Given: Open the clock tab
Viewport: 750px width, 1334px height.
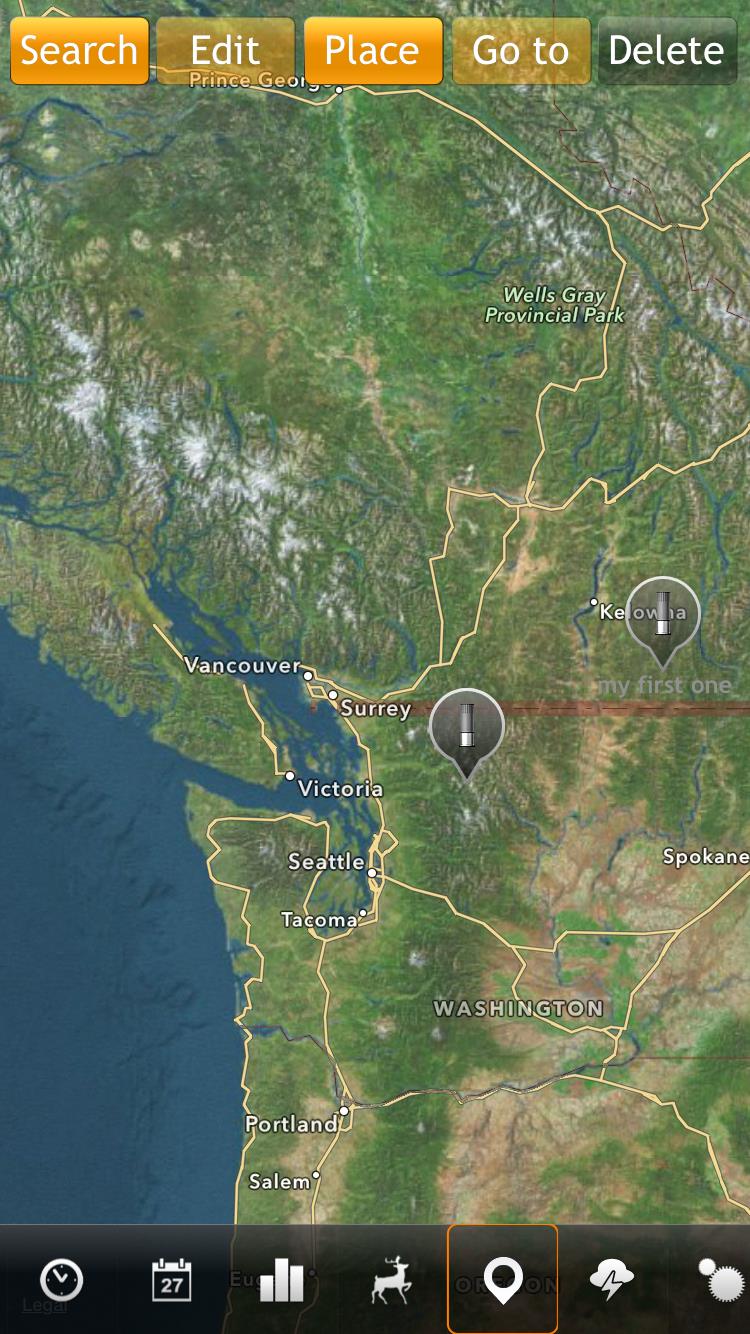Looking at the screenshot, I should tap(61, 1280).
